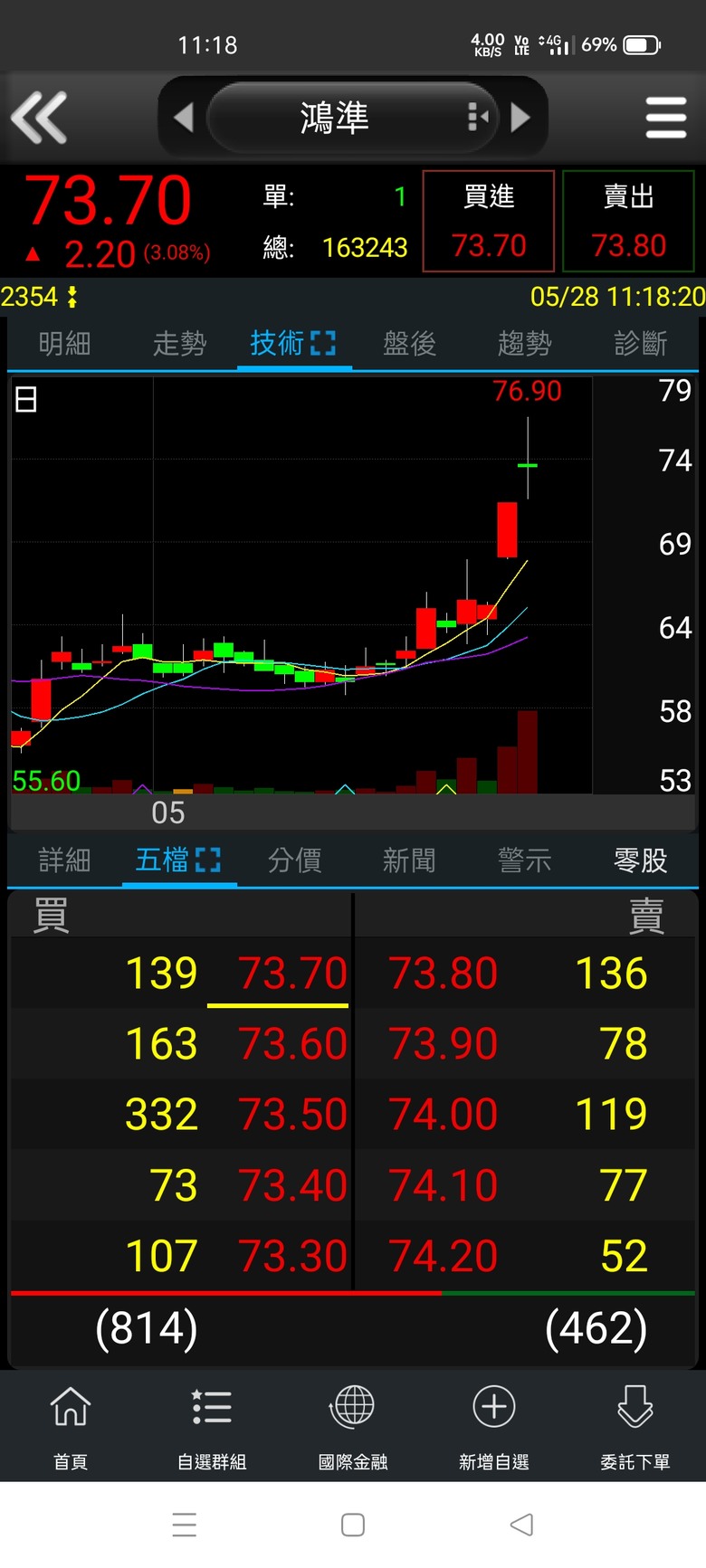
Task: Switch to the 明細 tab
Action: [x=64, y=343]
